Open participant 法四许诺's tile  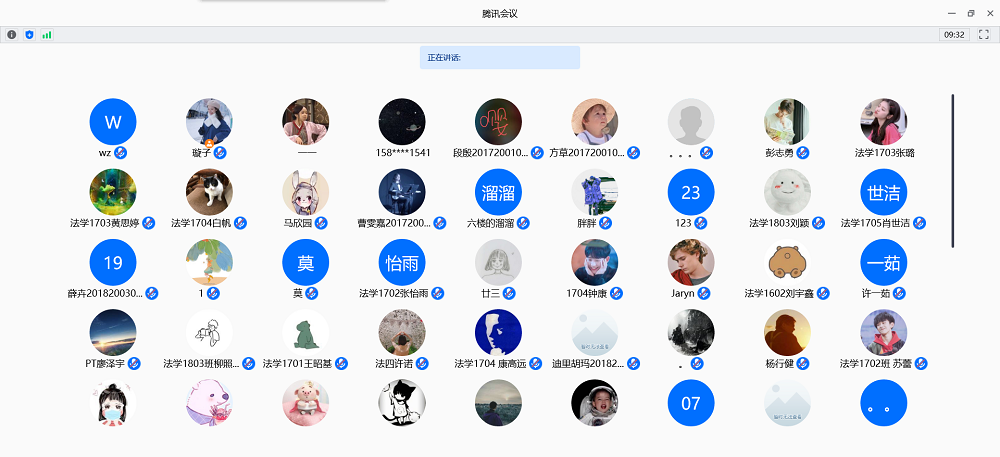pyautogui.click(x=402, y=333)
